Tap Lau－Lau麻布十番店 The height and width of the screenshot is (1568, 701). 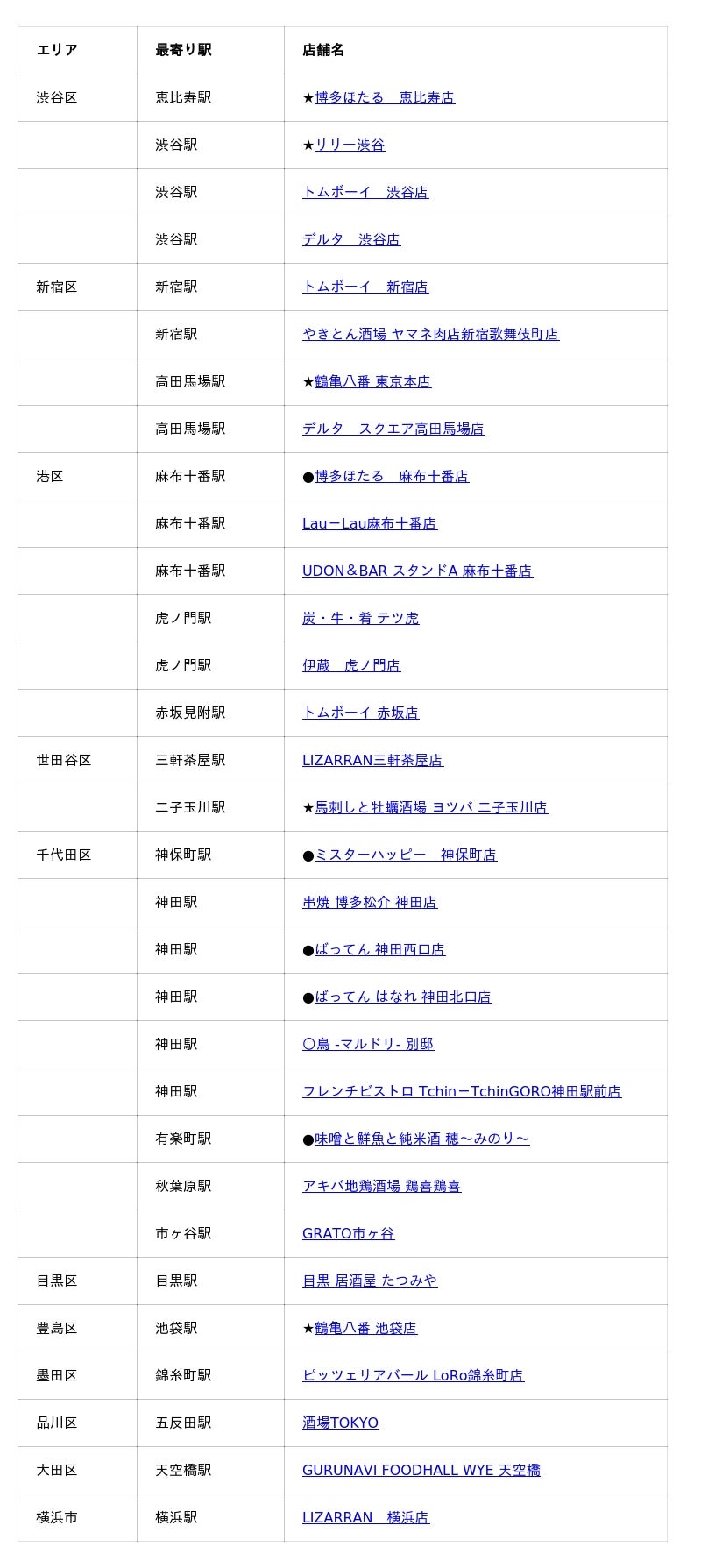point(369,524)
